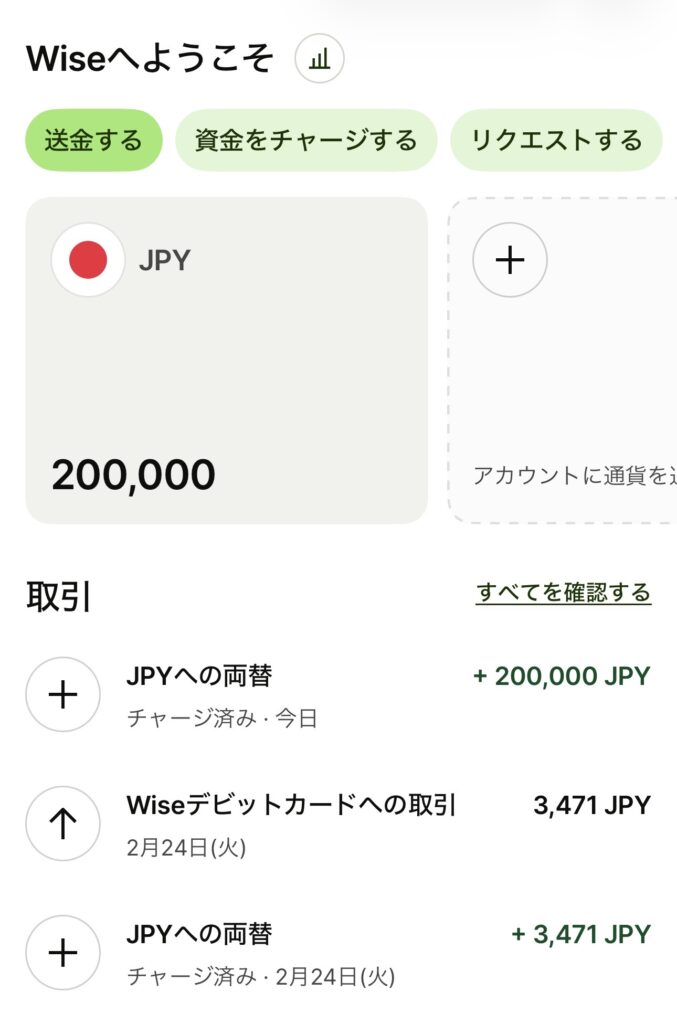Add a new currency with the plus card
The image size is (677, 1024).
pyautogui.click(x=510, y=260)
